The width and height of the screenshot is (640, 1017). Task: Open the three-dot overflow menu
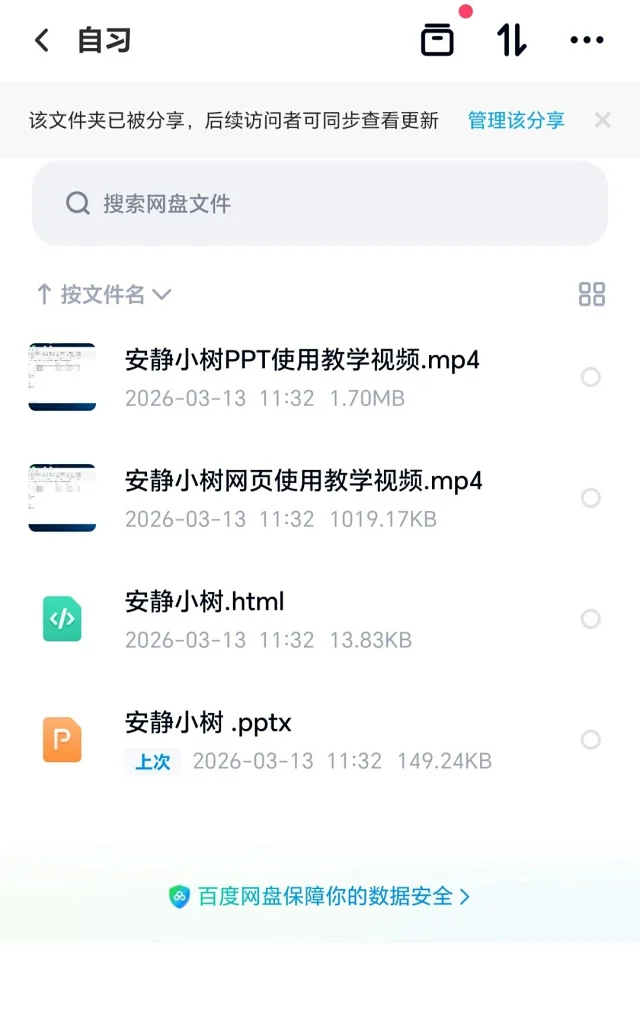point(587,40)
